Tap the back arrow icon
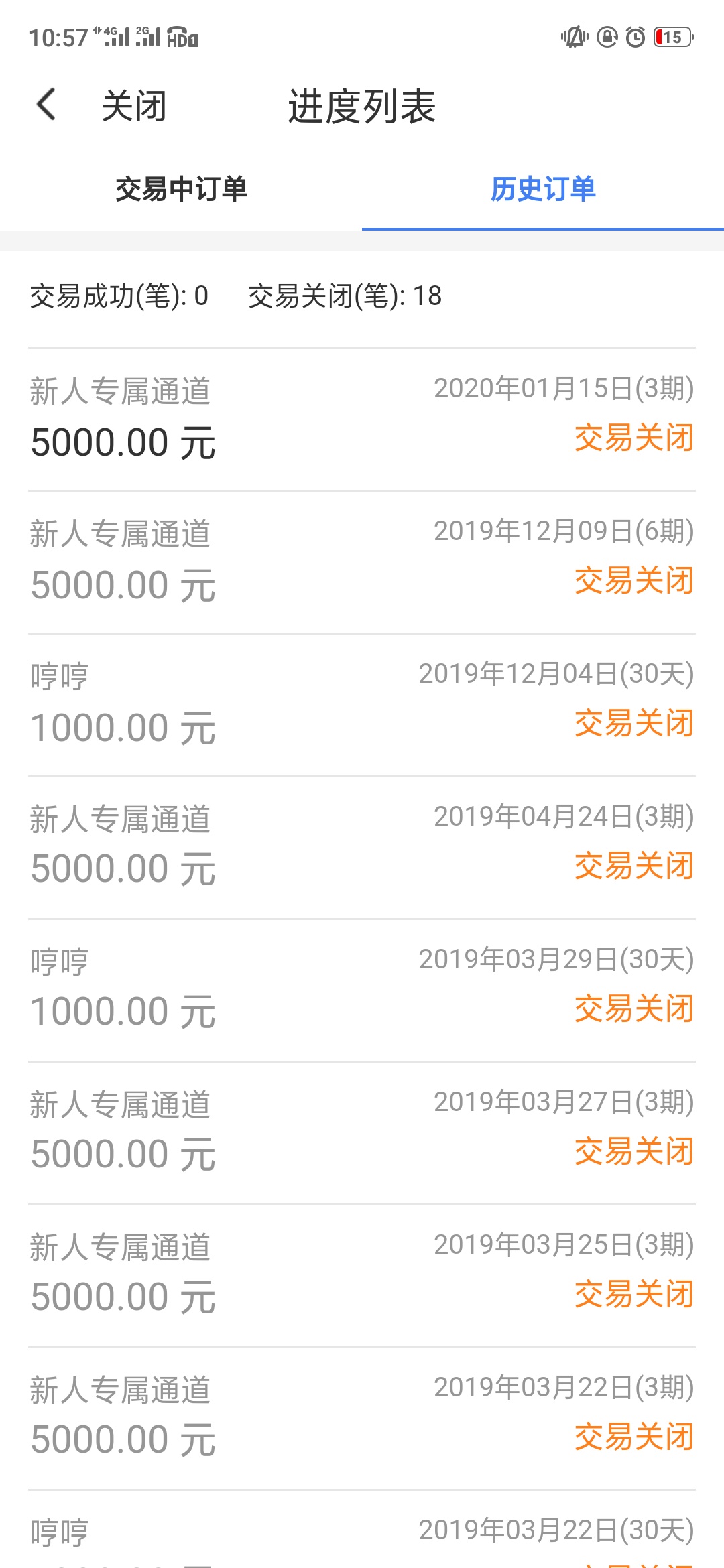The height and width of the screenshot is (1568, 724). [46, 105]
